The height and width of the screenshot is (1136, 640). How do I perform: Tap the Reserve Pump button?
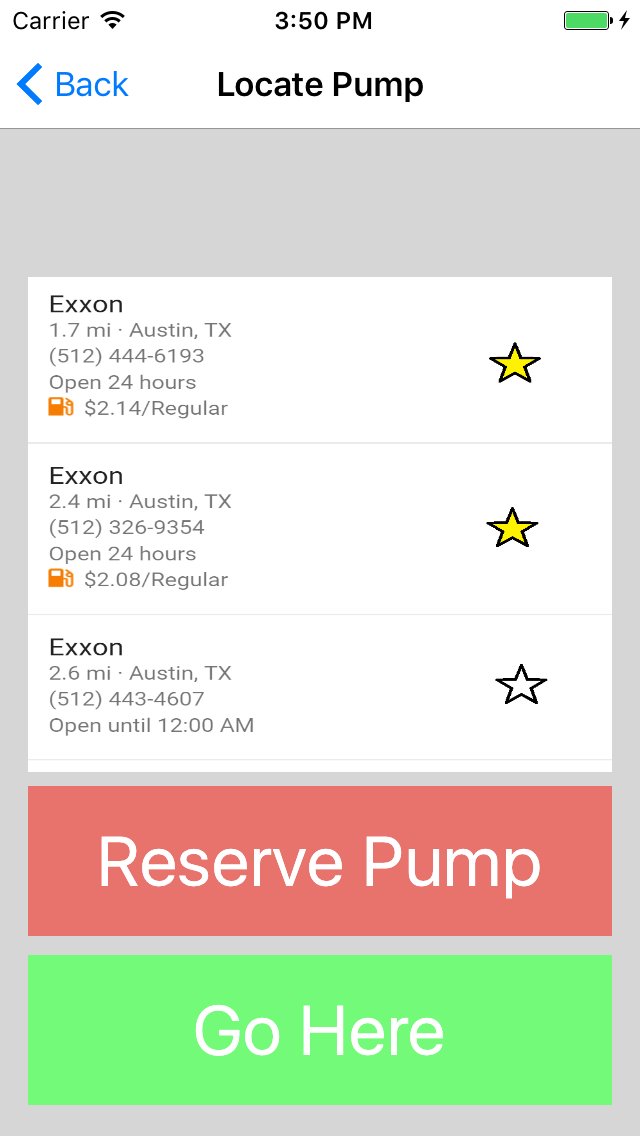320,861
